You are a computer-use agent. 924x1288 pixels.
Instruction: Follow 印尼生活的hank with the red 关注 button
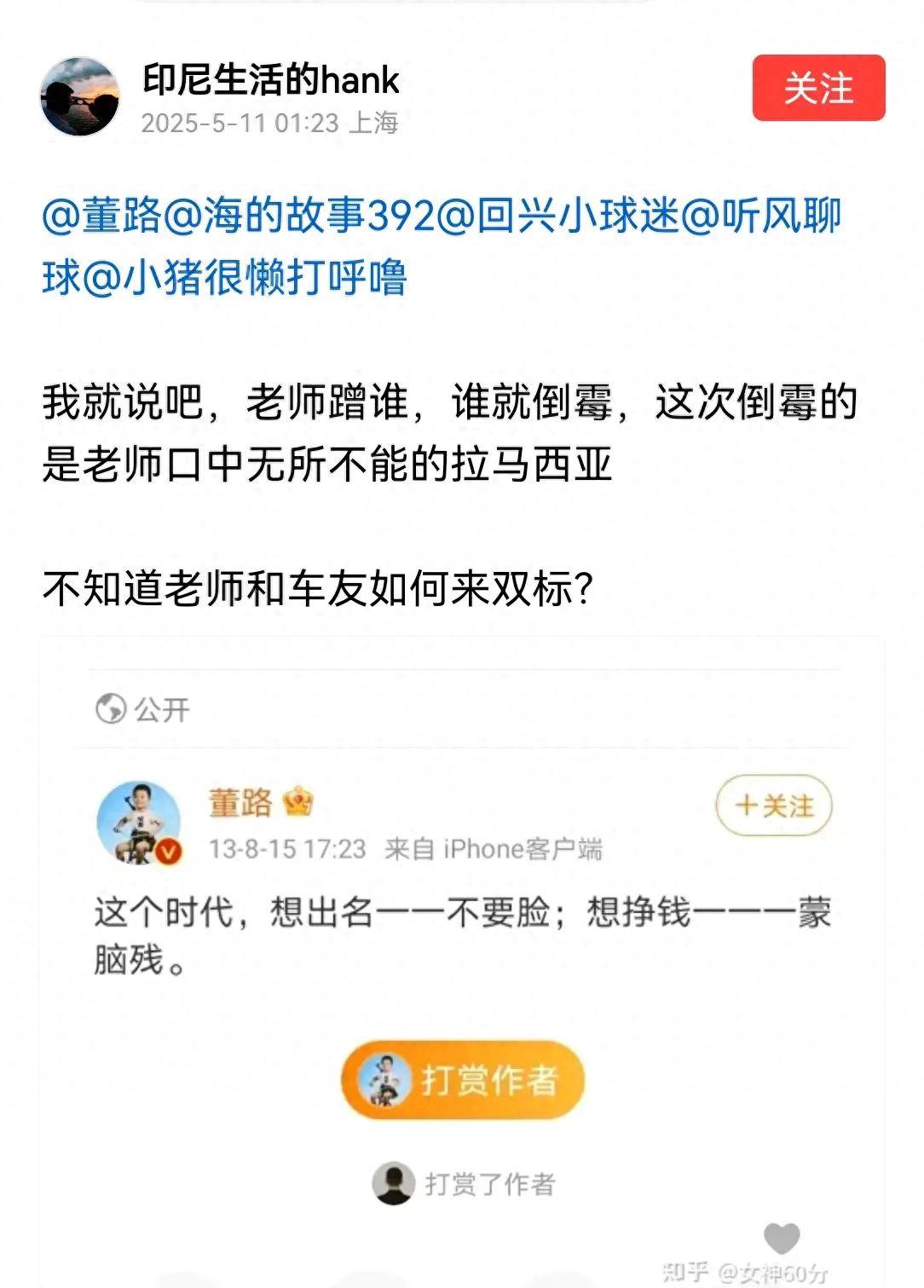pyautogui.click(x=817, y=88)
